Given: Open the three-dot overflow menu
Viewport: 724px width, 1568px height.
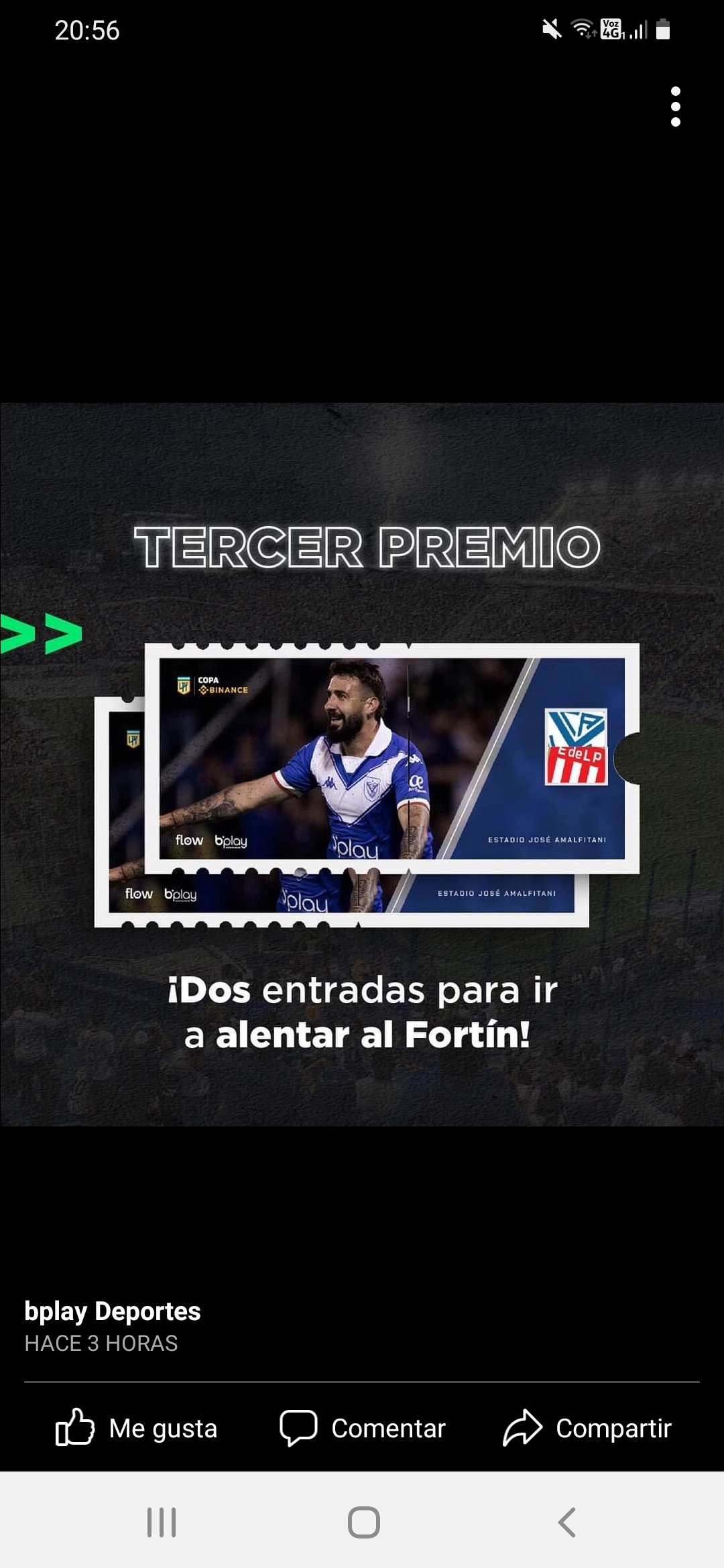Looking at the screenshot, I should click(675, 107).
